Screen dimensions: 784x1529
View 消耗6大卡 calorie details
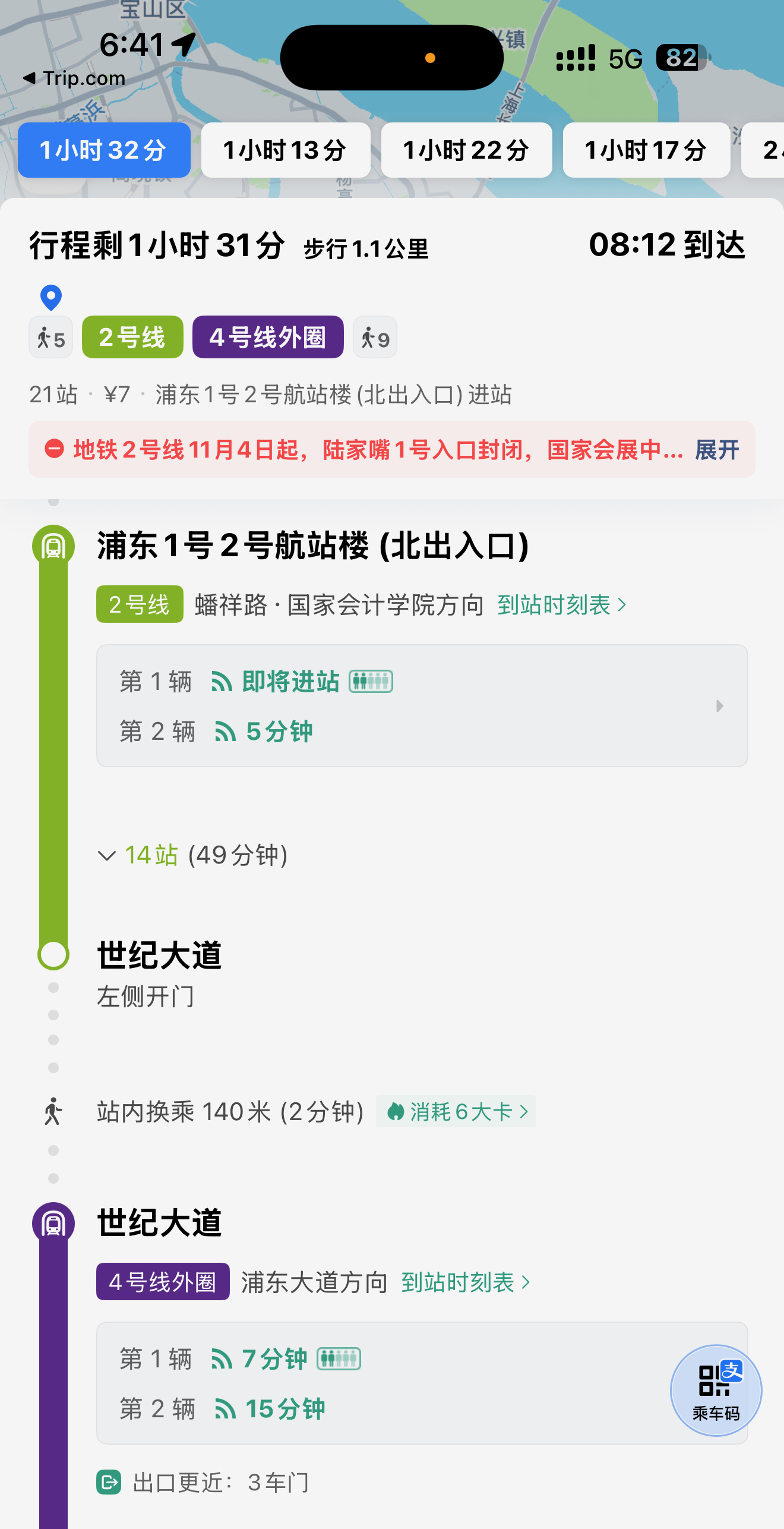tap(456, 1111)
